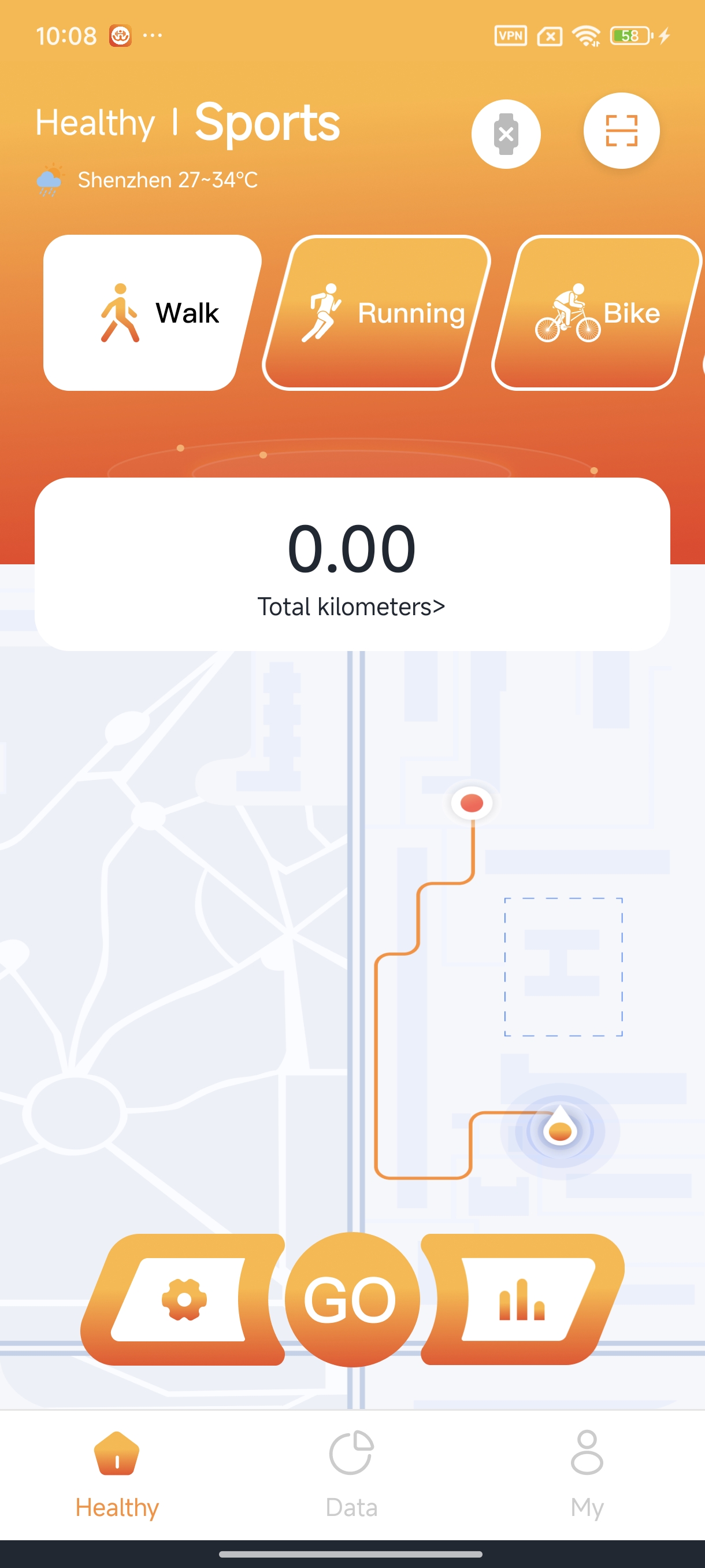Image resolution: width=705 pixels, height=1568 pixels.
Task: Select the Walk sport mode
Action: [151, 313]
